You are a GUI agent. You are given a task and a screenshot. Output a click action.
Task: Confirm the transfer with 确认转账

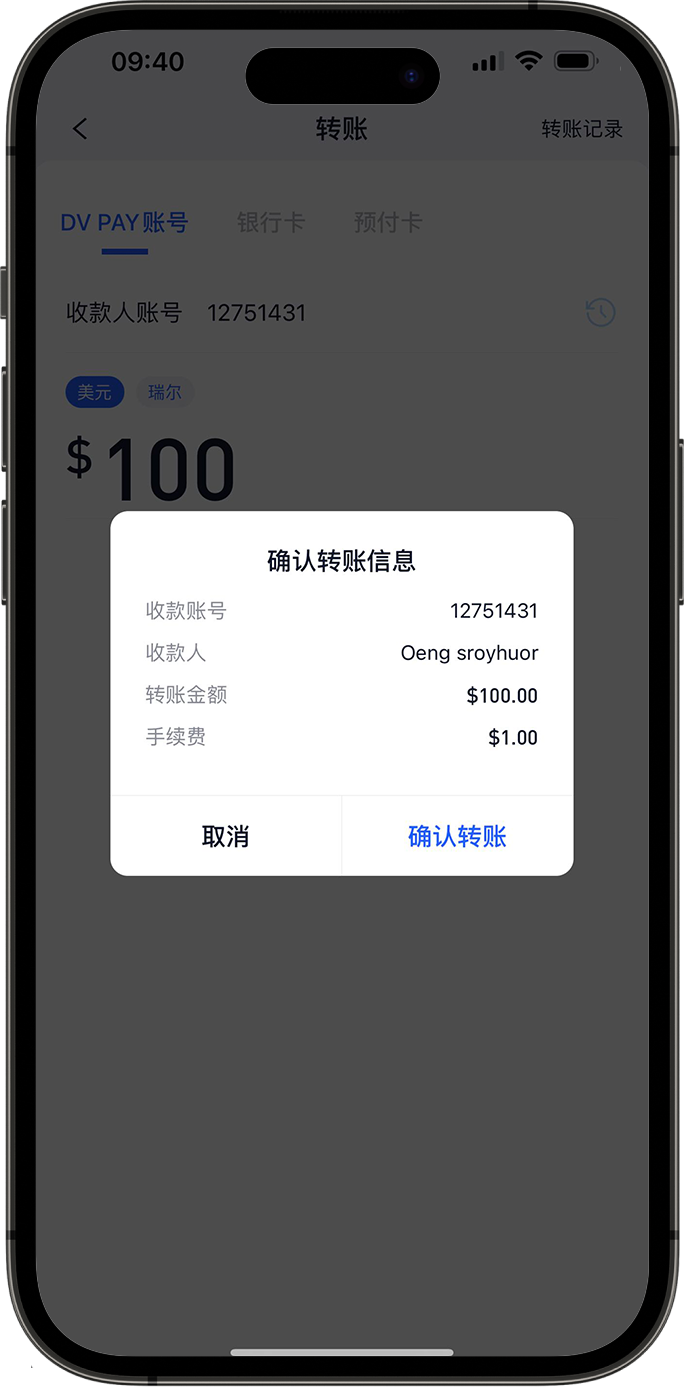click(x=457, y=836)
